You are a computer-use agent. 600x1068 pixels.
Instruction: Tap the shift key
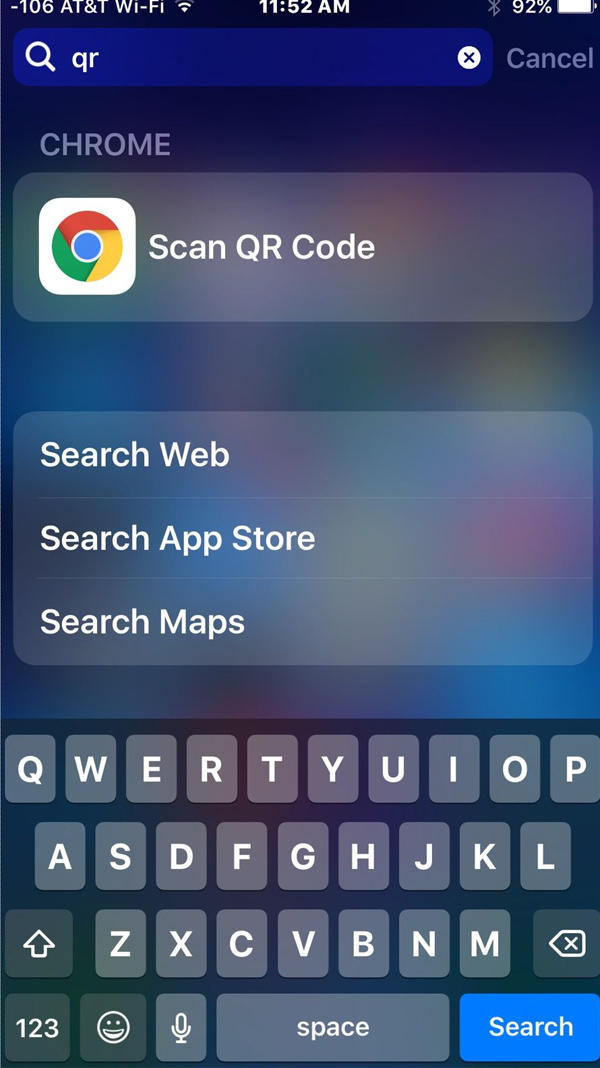tap(38, 943)
